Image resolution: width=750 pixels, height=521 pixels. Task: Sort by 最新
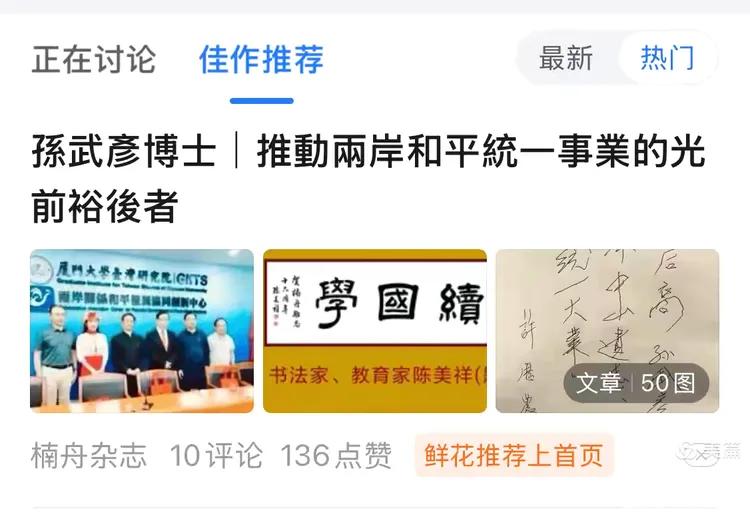click(565, 58)
